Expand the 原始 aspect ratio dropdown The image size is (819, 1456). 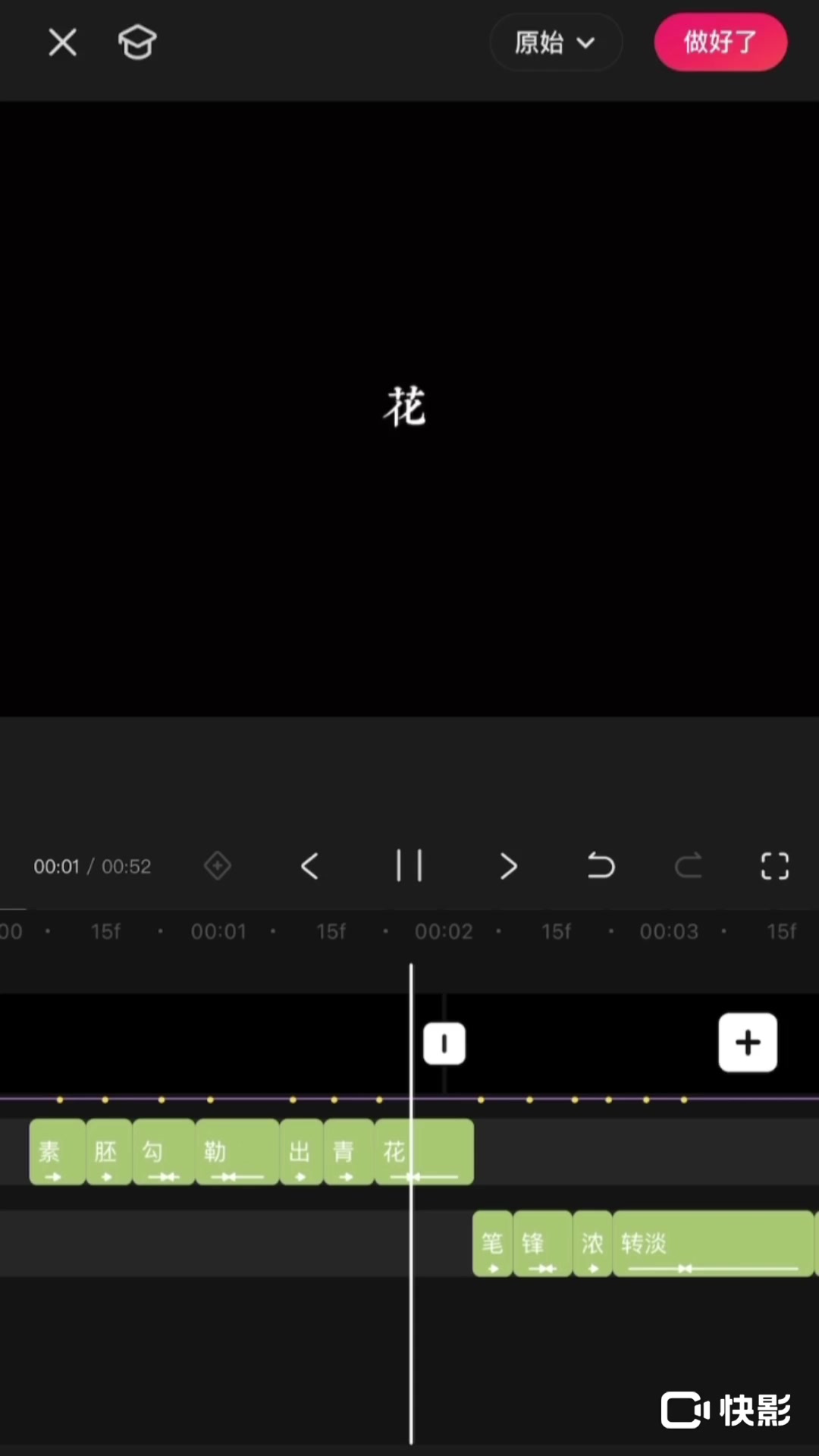(x=556, y=42)
